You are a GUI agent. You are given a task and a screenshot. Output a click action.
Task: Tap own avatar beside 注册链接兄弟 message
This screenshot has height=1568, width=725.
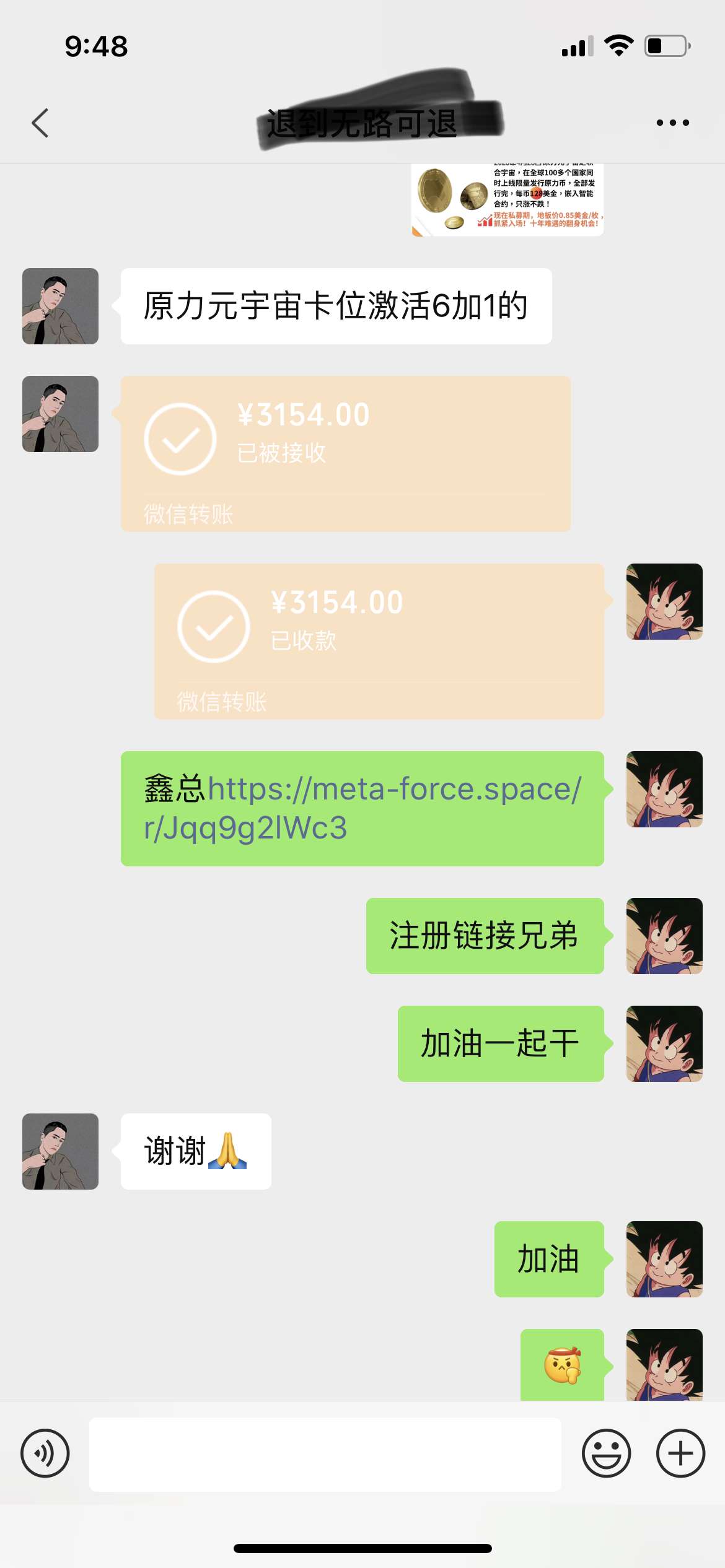[x=664, y=936]
